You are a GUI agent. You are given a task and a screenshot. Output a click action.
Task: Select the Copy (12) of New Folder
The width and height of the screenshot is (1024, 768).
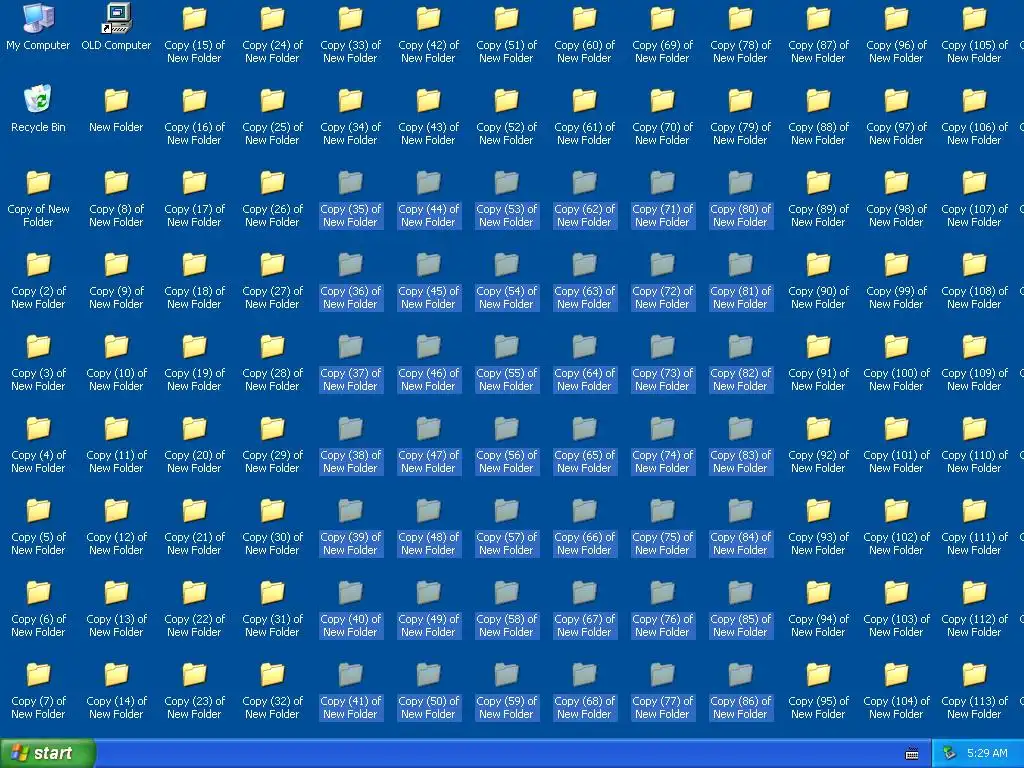[x=116, y=512]
